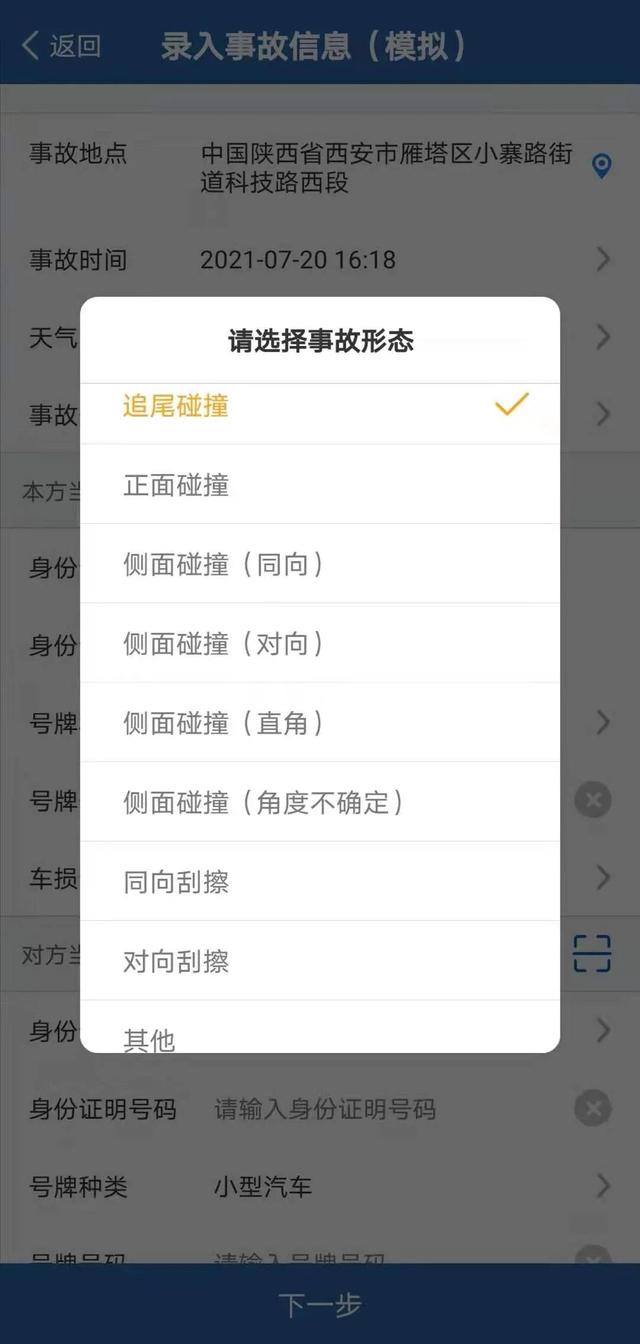Tap 下一步 to continue

pos(320,1304)
